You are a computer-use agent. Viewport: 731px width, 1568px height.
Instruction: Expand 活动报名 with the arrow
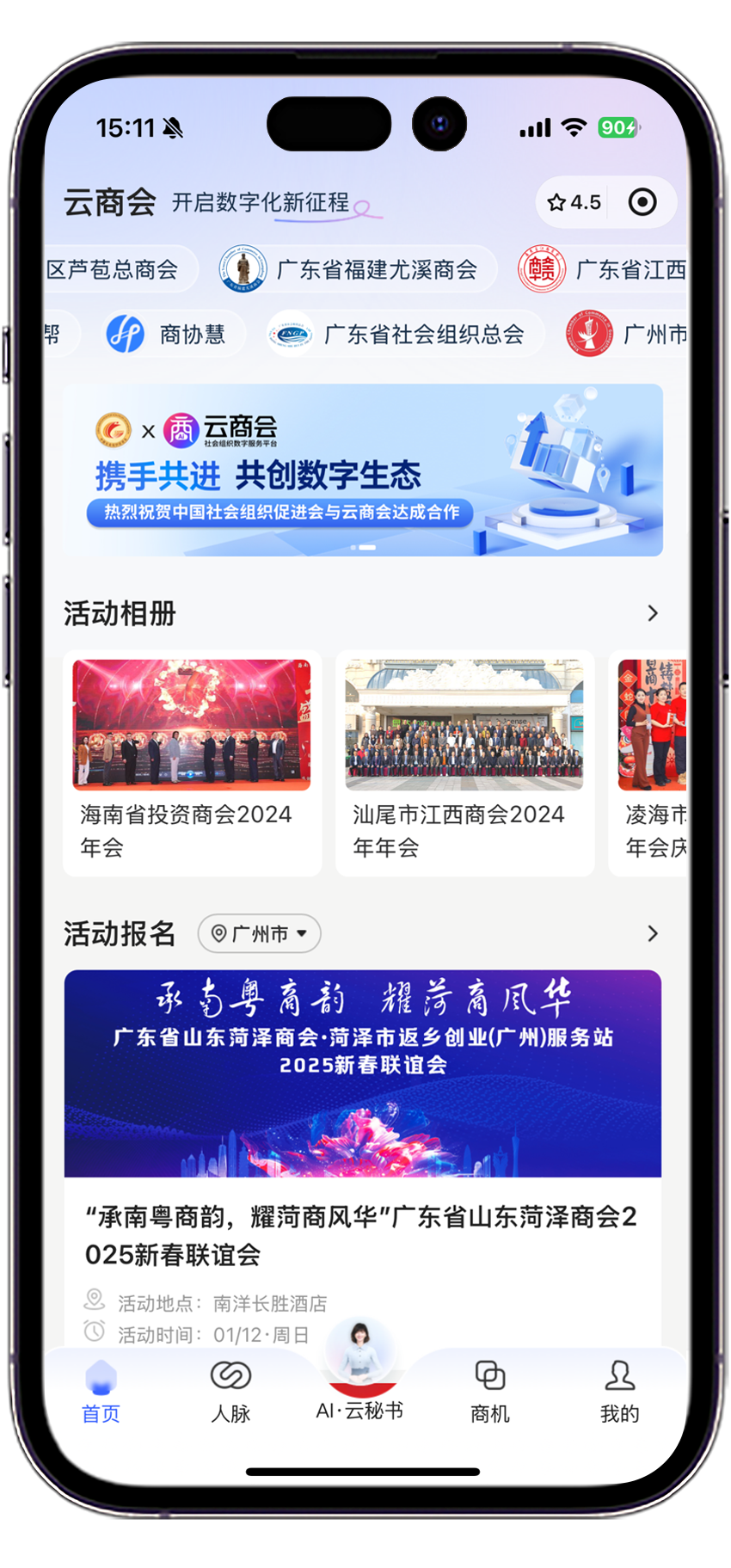pos(653,934)
